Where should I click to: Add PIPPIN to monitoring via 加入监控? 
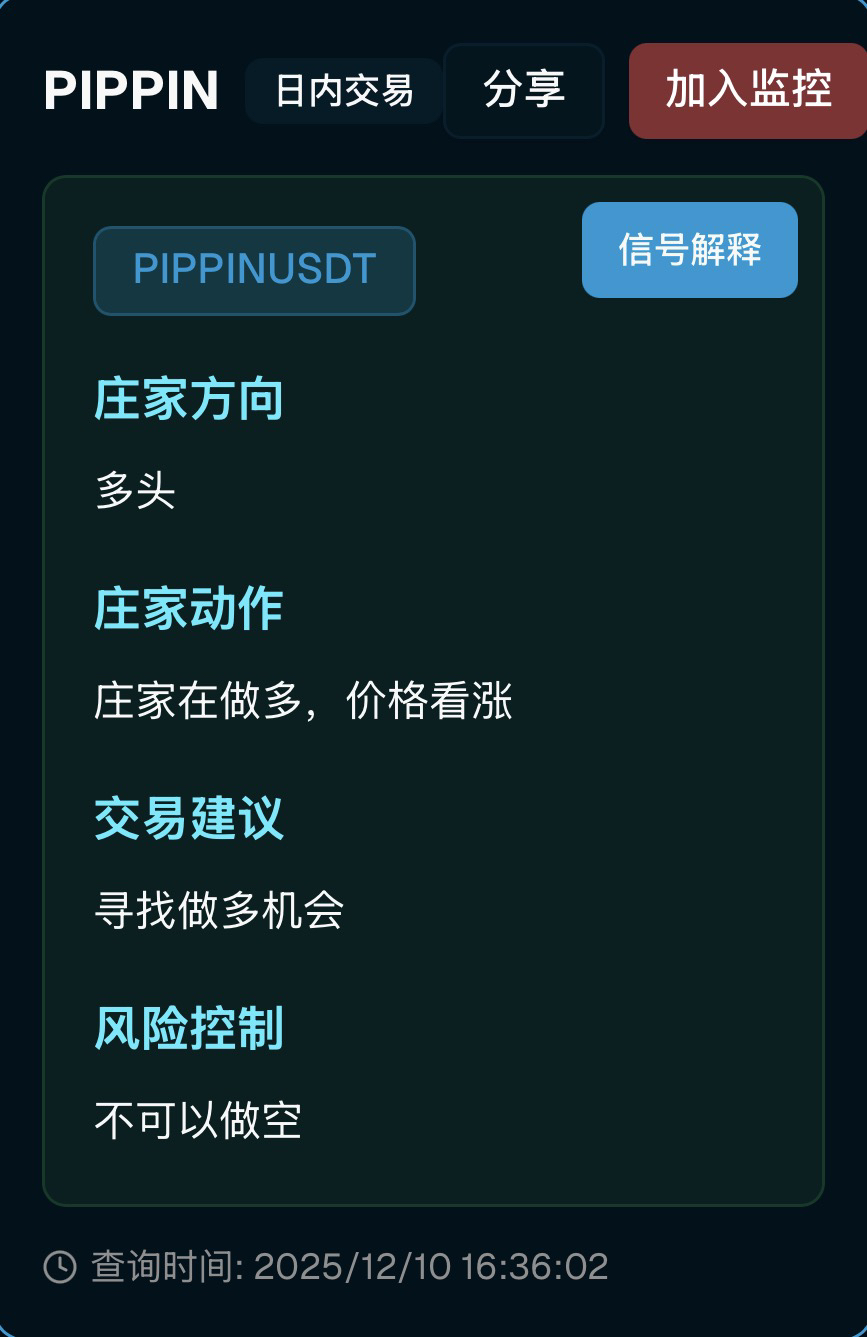(748, 90)
